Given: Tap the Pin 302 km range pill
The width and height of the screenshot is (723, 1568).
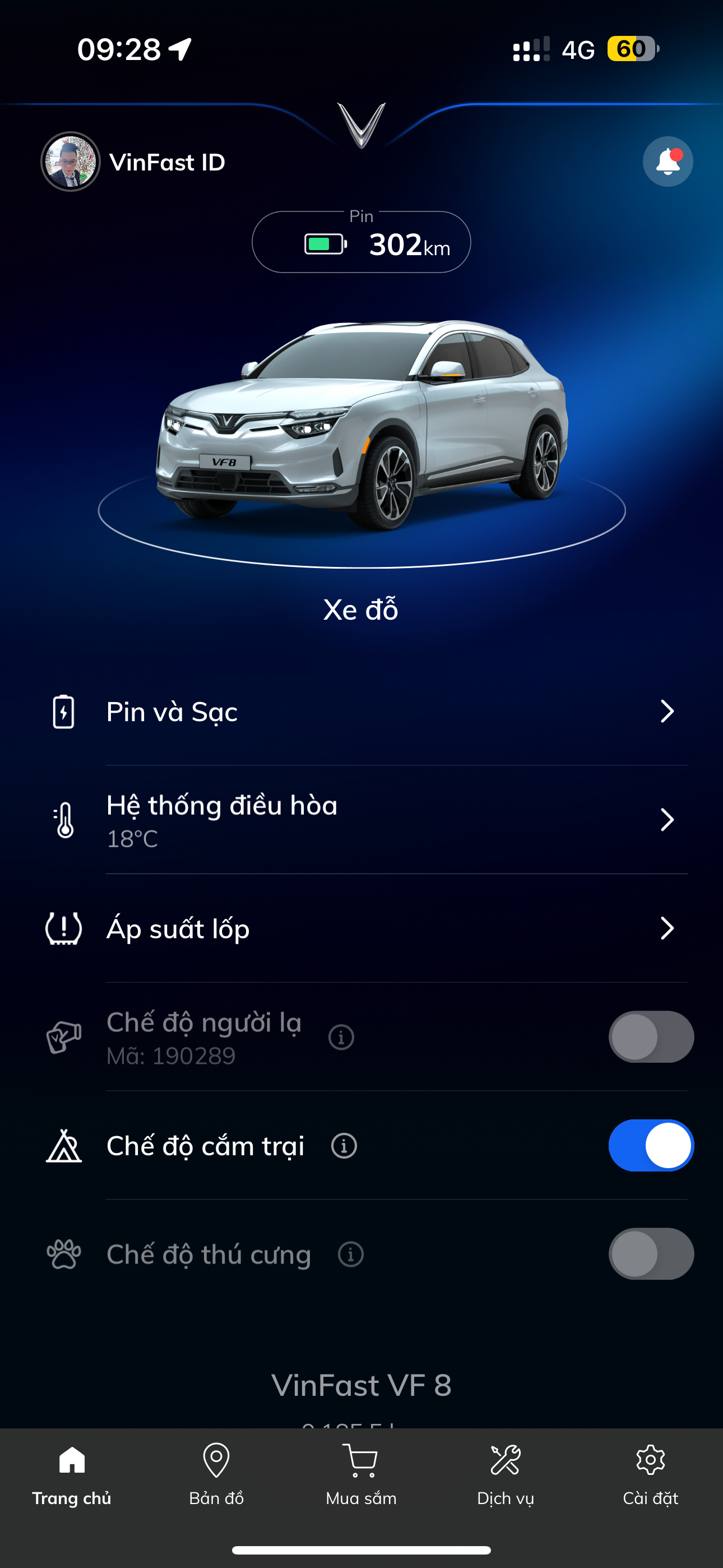Looking at the screenshot, I should coord(361,243).
